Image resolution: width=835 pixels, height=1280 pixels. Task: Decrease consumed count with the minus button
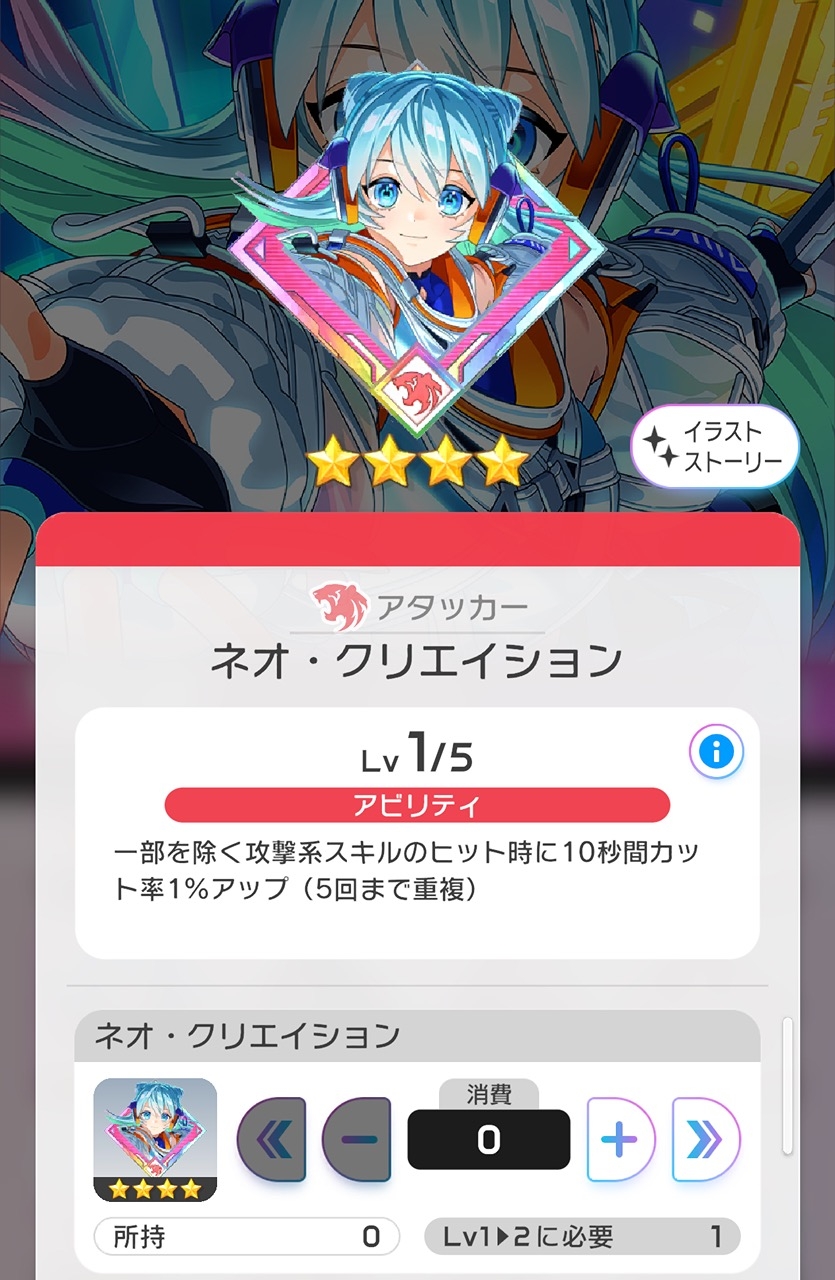point(356,1139)
